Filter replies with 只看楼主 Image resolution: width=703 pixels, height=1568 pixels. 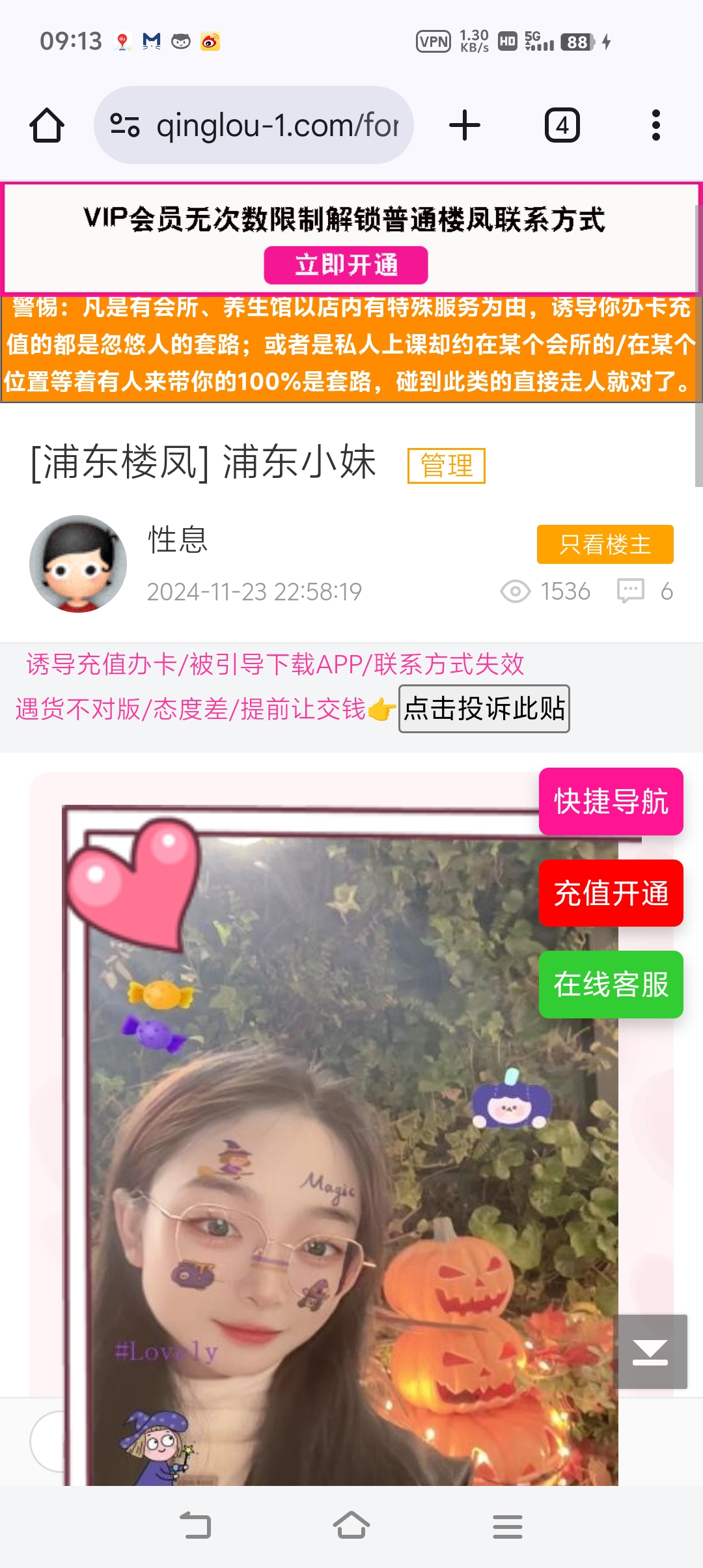point(605,544)
